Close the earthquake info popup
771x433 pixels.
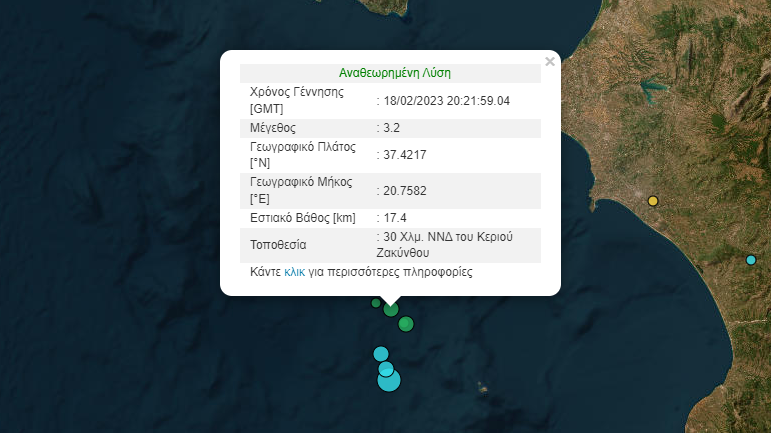[x=549, y=62]
